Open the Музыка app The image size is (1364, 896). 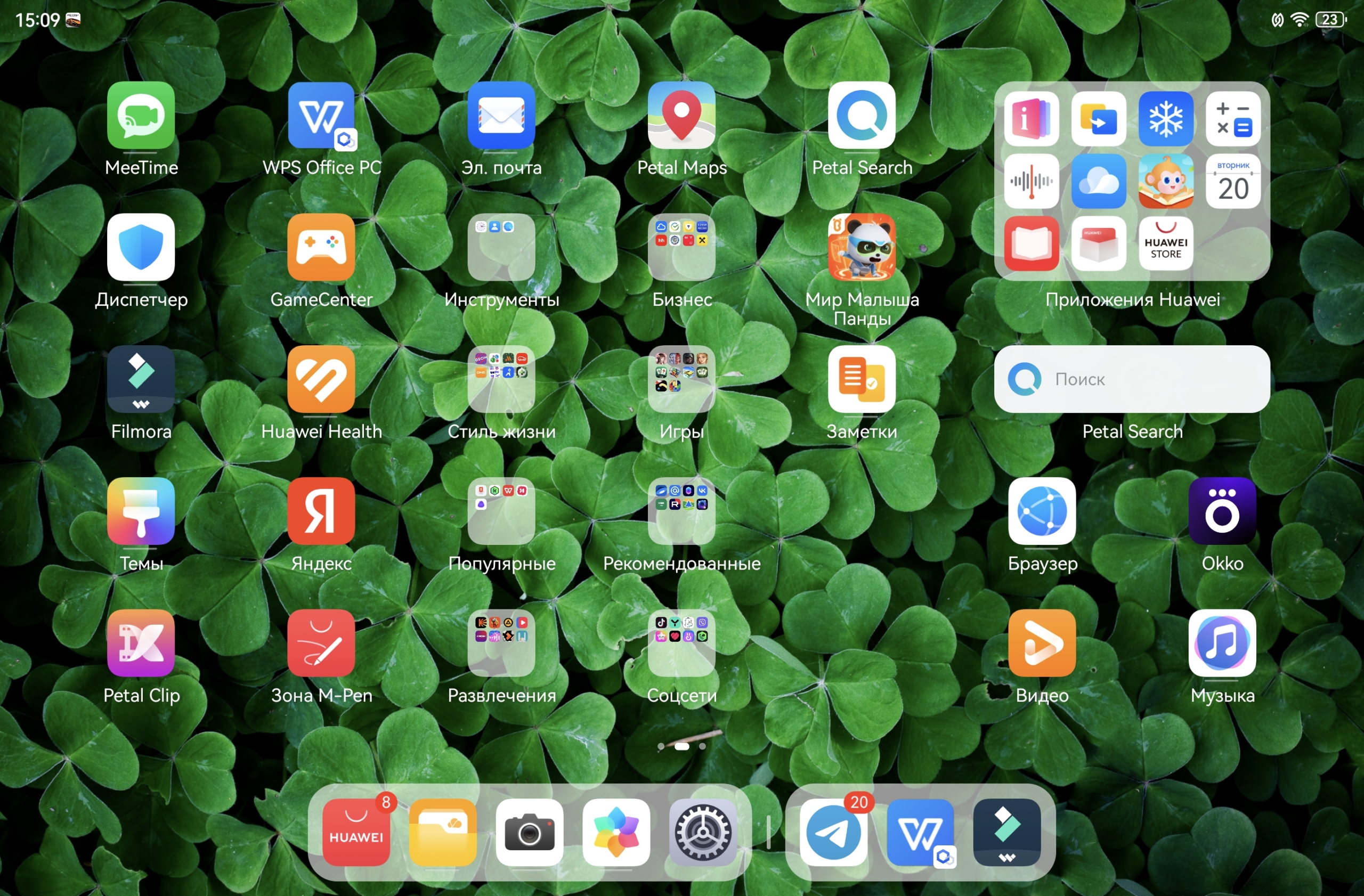1222,642
